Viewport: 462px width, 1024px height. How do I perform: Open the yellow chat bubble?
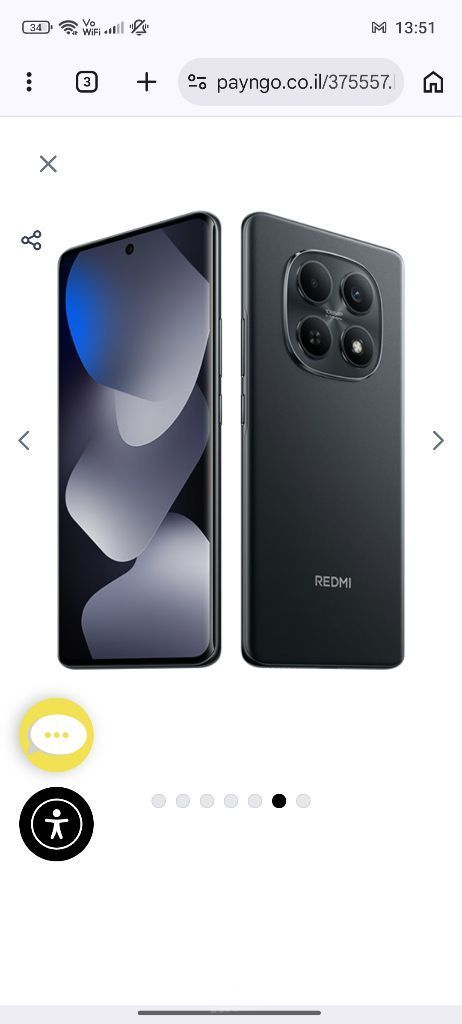click(57, 735)
